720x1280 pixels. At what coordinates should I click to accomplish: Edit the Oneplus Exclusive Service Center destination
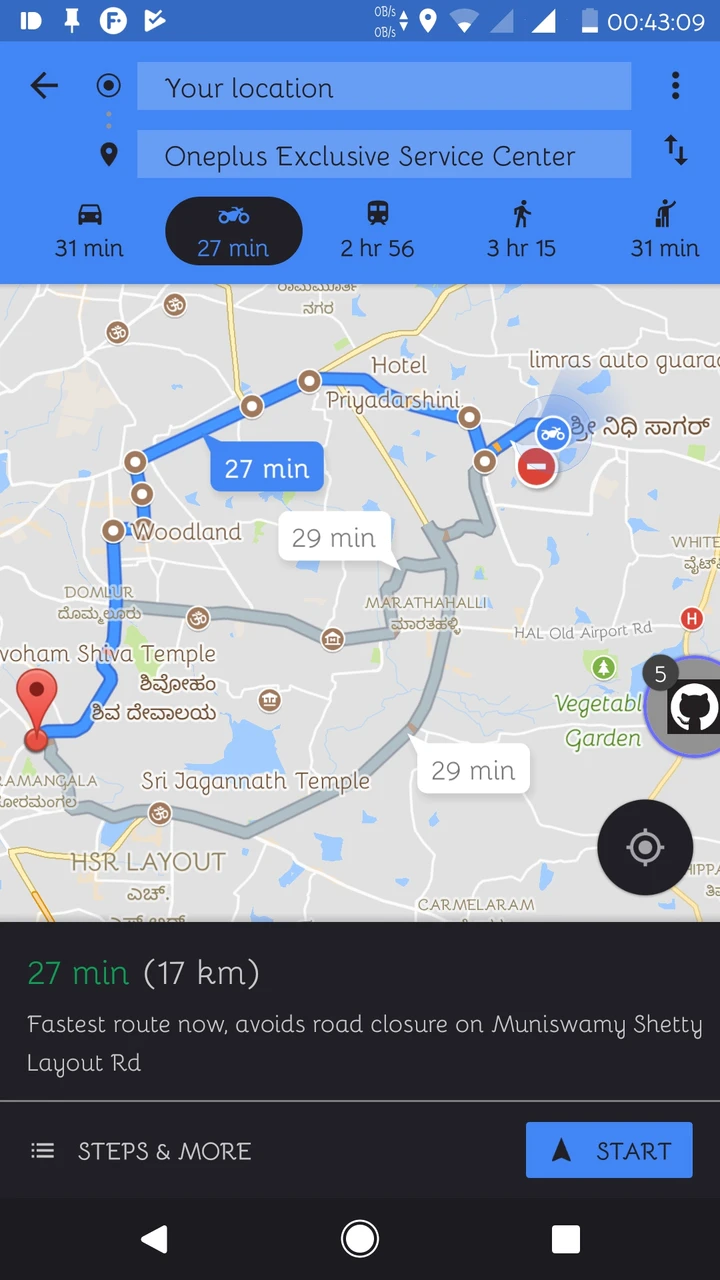coord(384,155)
